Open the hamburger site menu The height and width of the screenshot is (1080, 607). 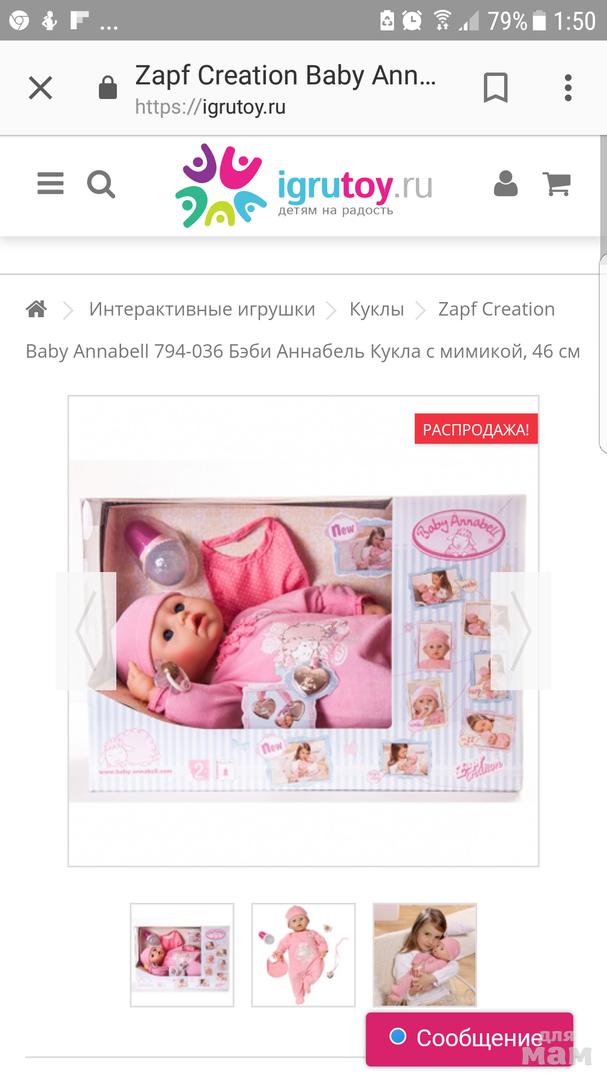click(50, 184)
